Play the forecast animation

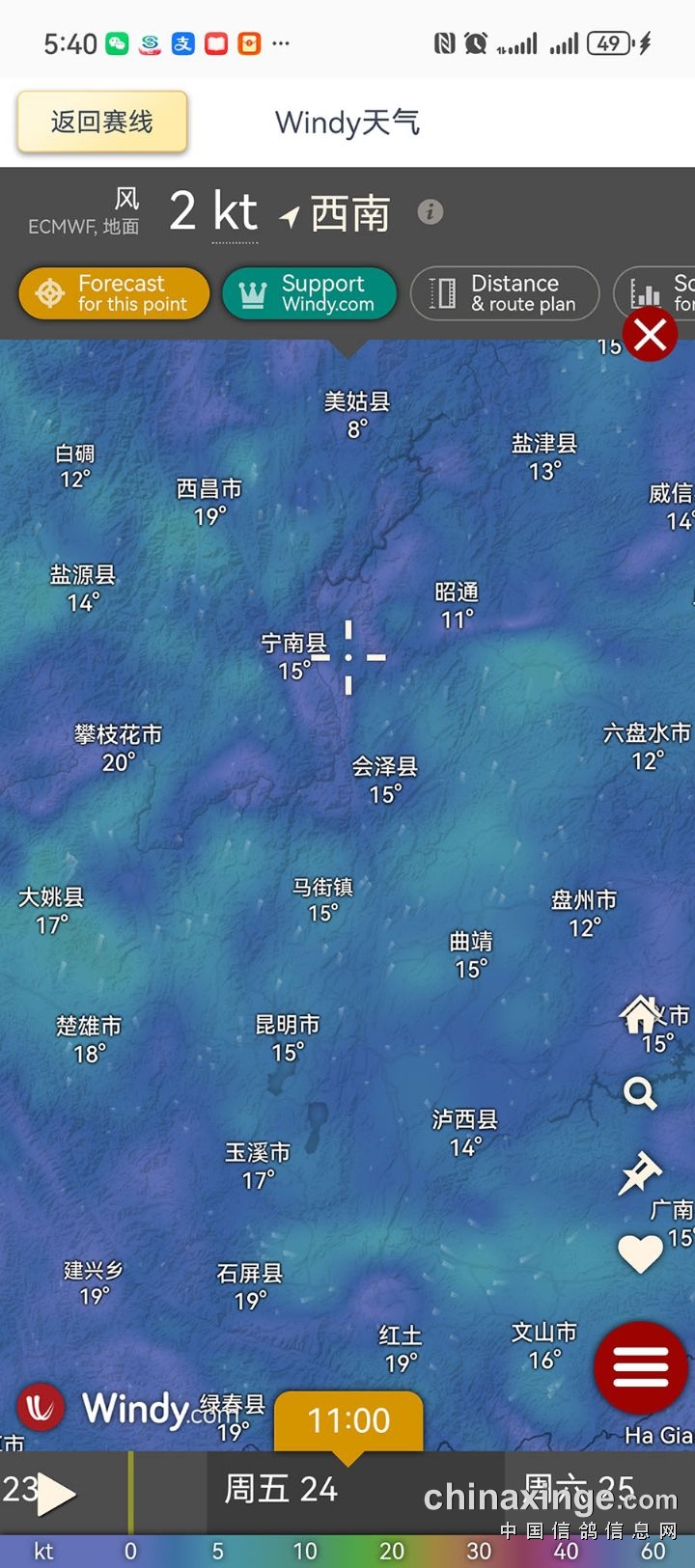[55, 1494]
